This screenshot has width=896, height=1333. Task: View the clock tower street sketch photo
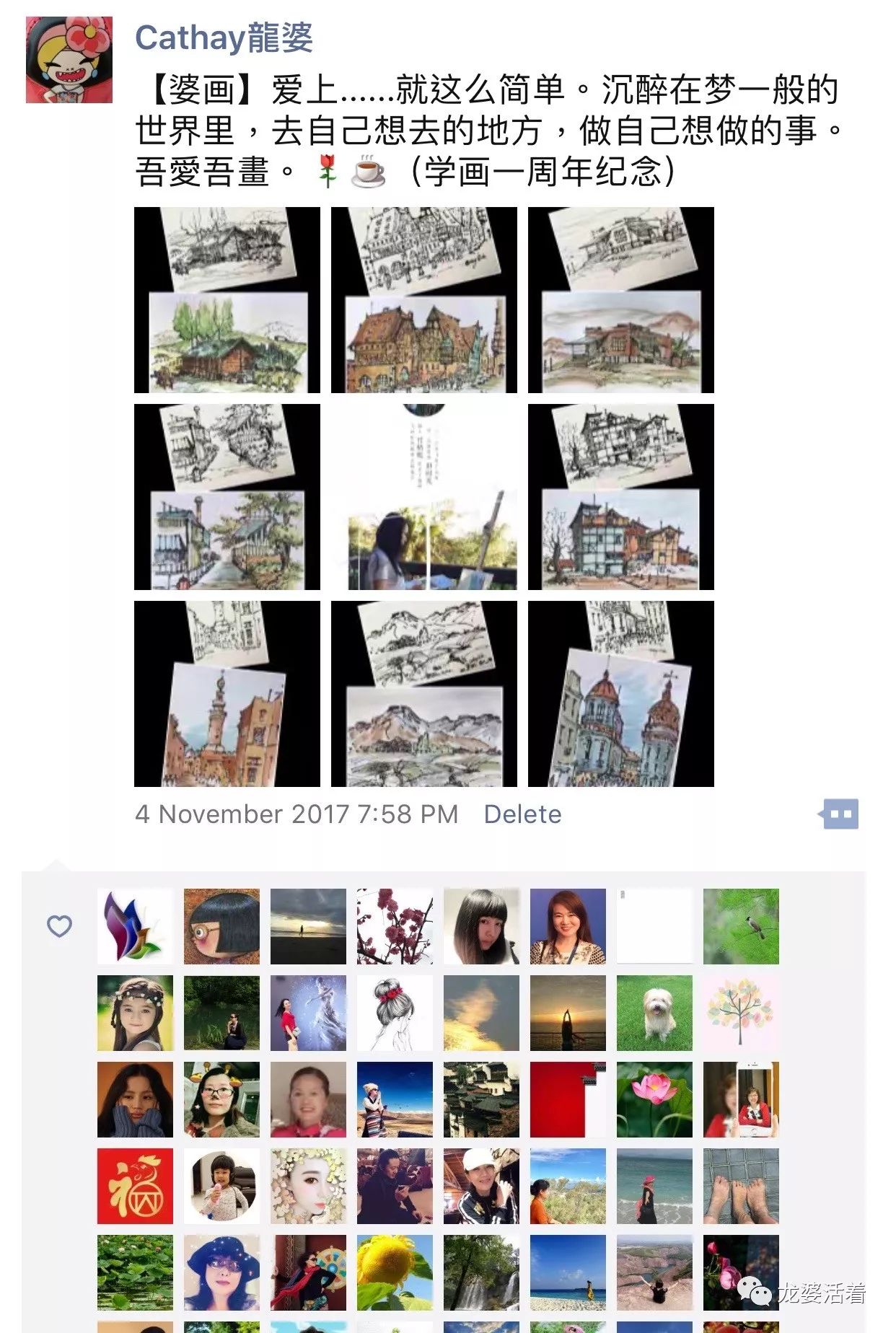click(x=227, y=694)
